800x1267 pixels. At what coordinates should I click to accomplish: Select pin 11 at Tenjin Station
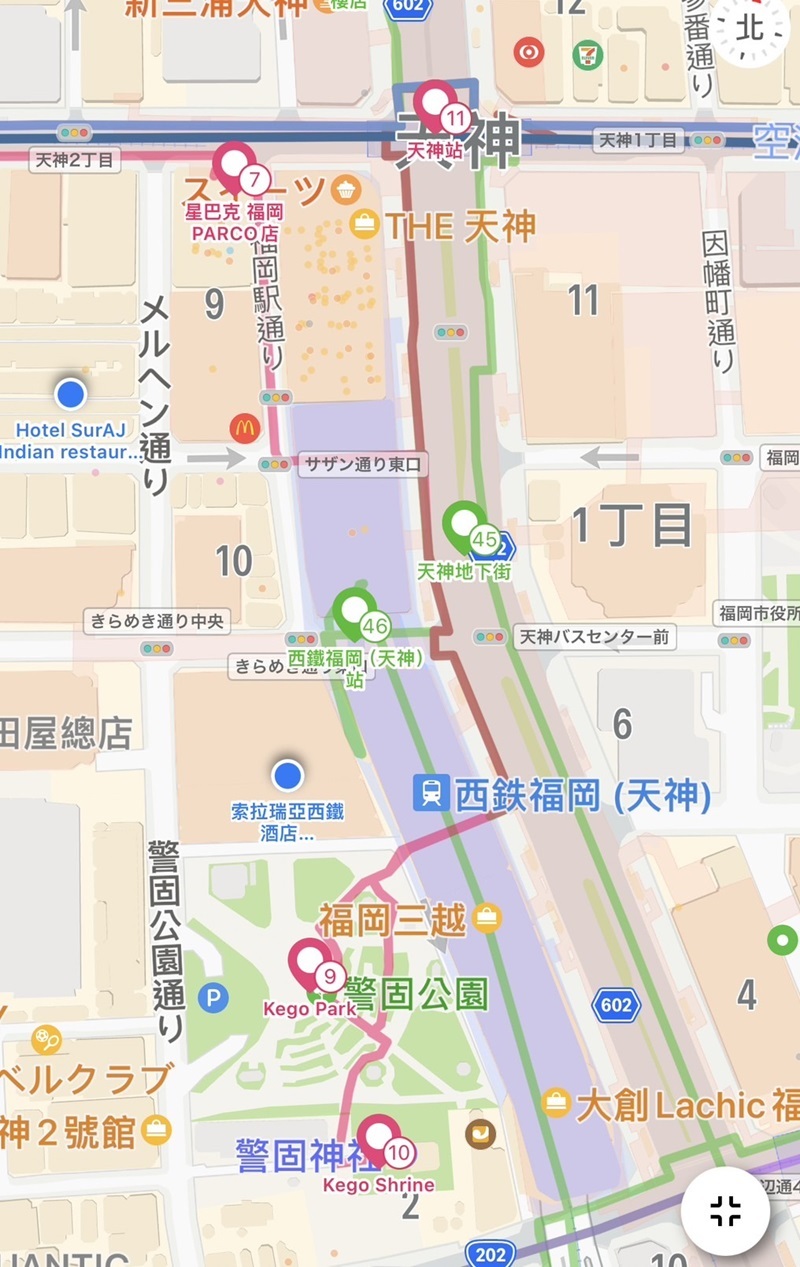pyautogui.click(x=437, y=105)
